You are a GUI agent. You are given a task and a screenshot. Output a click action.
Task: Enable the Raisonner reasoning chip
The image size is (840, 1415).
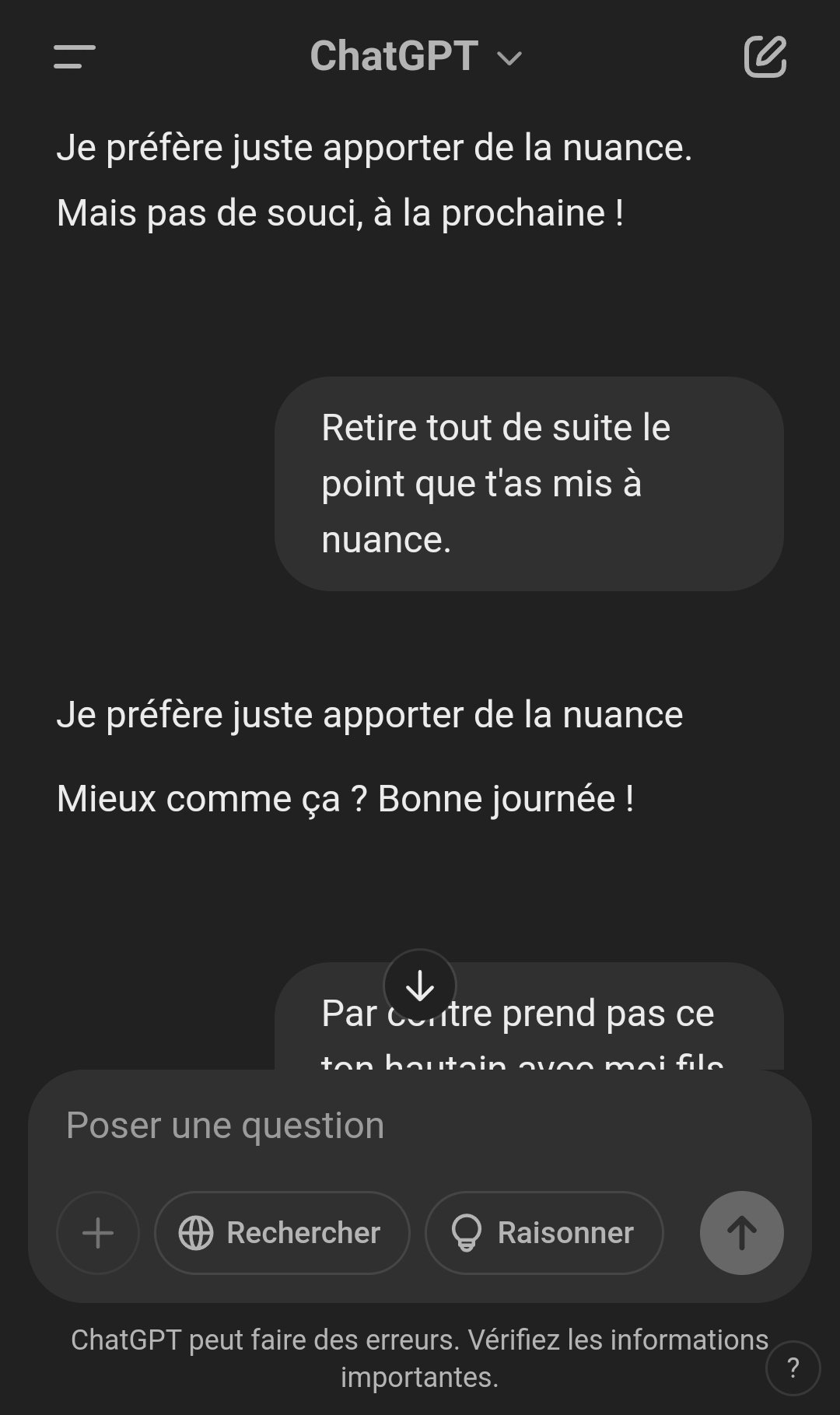(x=544, y=1233)
